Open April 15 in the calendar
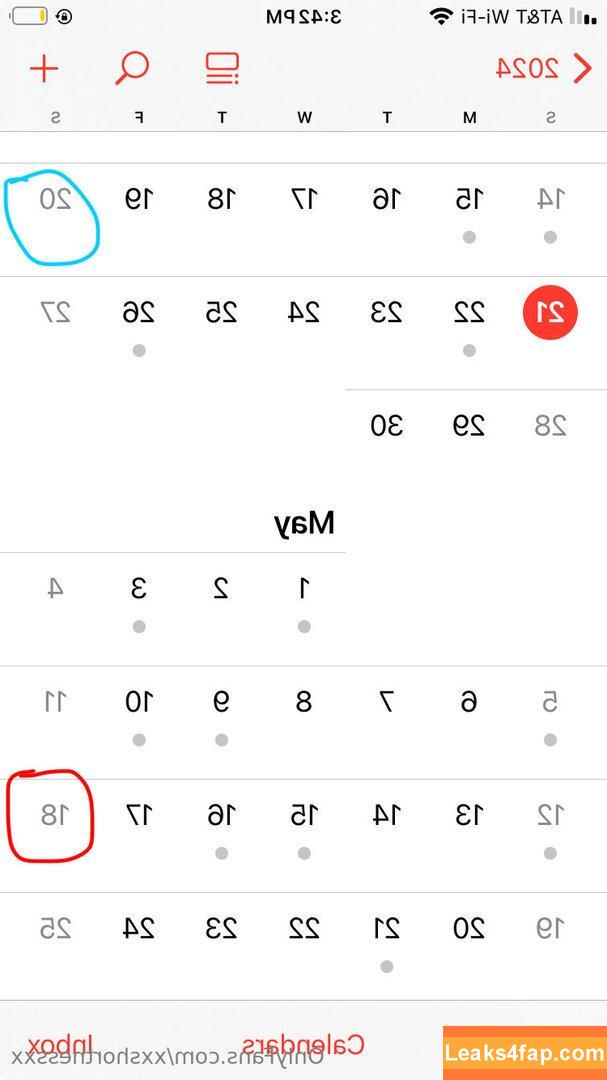Screen dimensions: 607x1080 469,199
